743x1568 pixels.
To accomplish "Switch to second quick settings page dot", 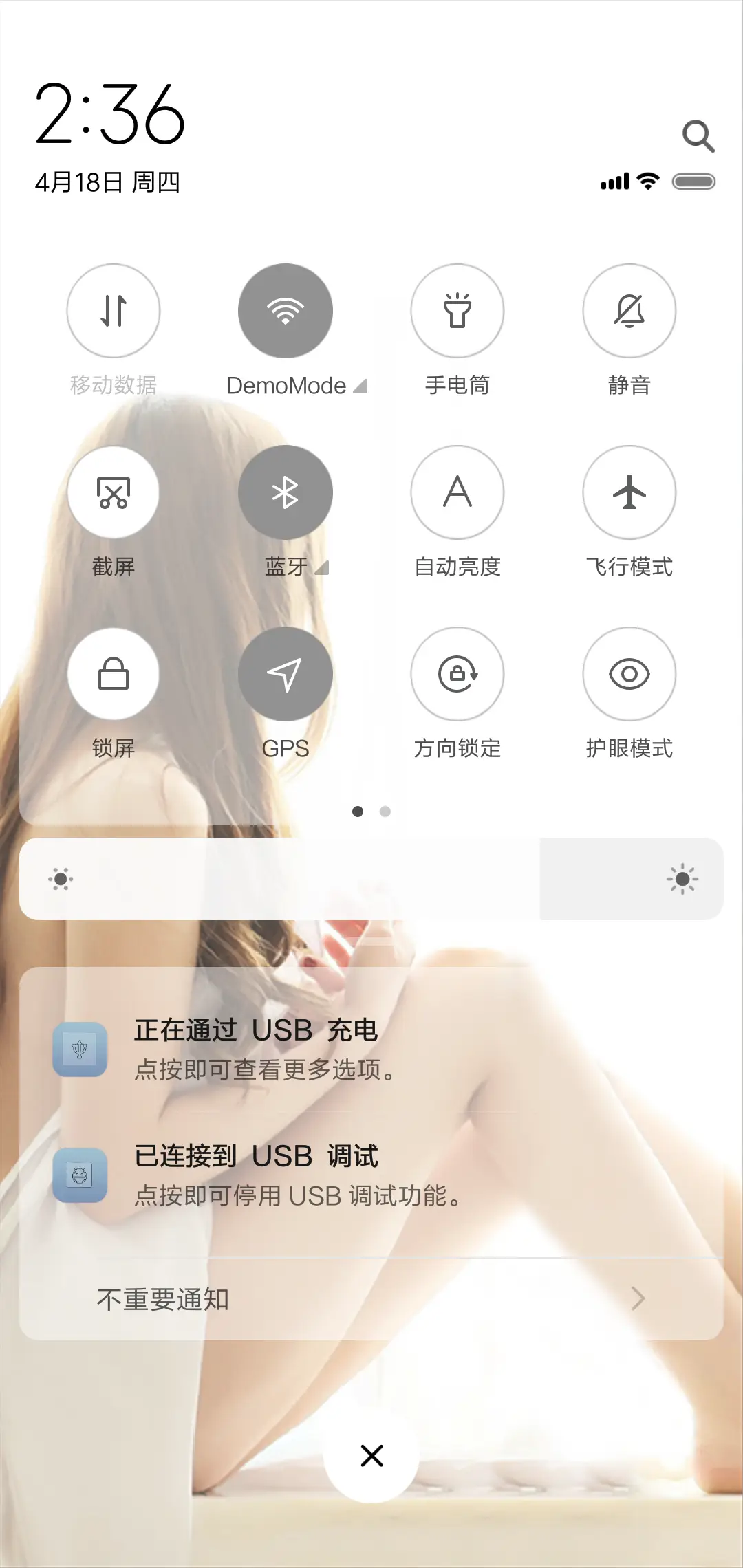I will (385, 812).
